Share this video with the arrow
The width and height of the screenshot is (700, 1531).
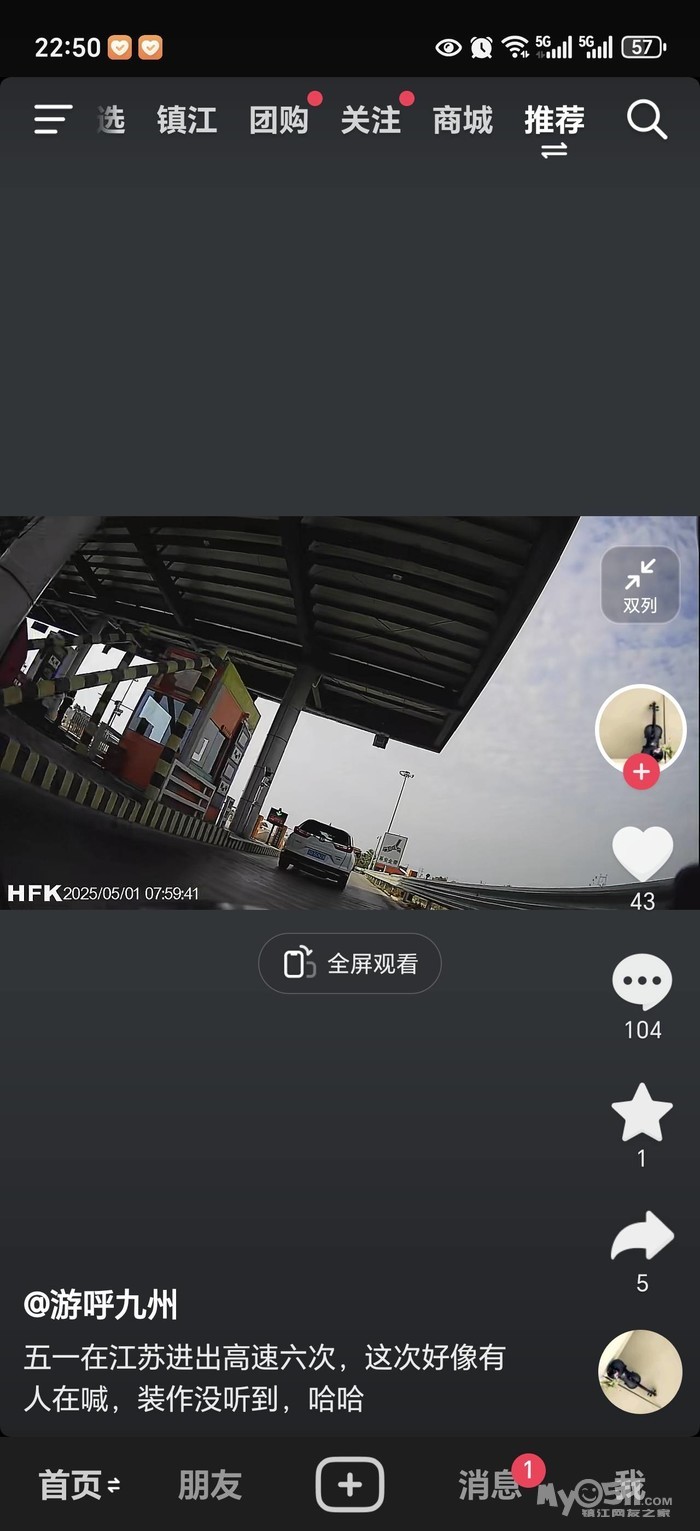pyautogui.click(x=642, y=1238)
